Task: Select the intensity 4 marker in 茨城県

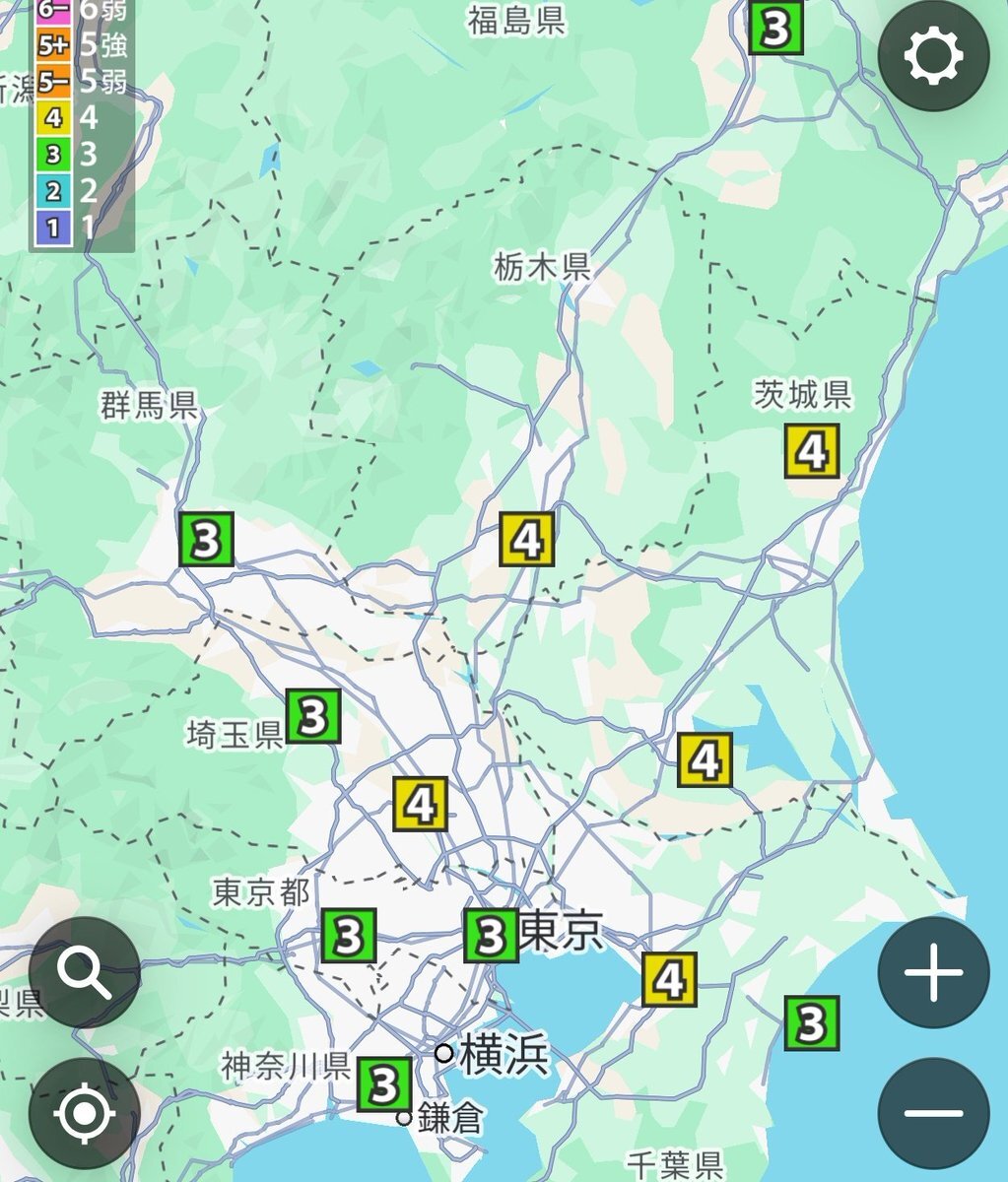Action: (810, 450)
